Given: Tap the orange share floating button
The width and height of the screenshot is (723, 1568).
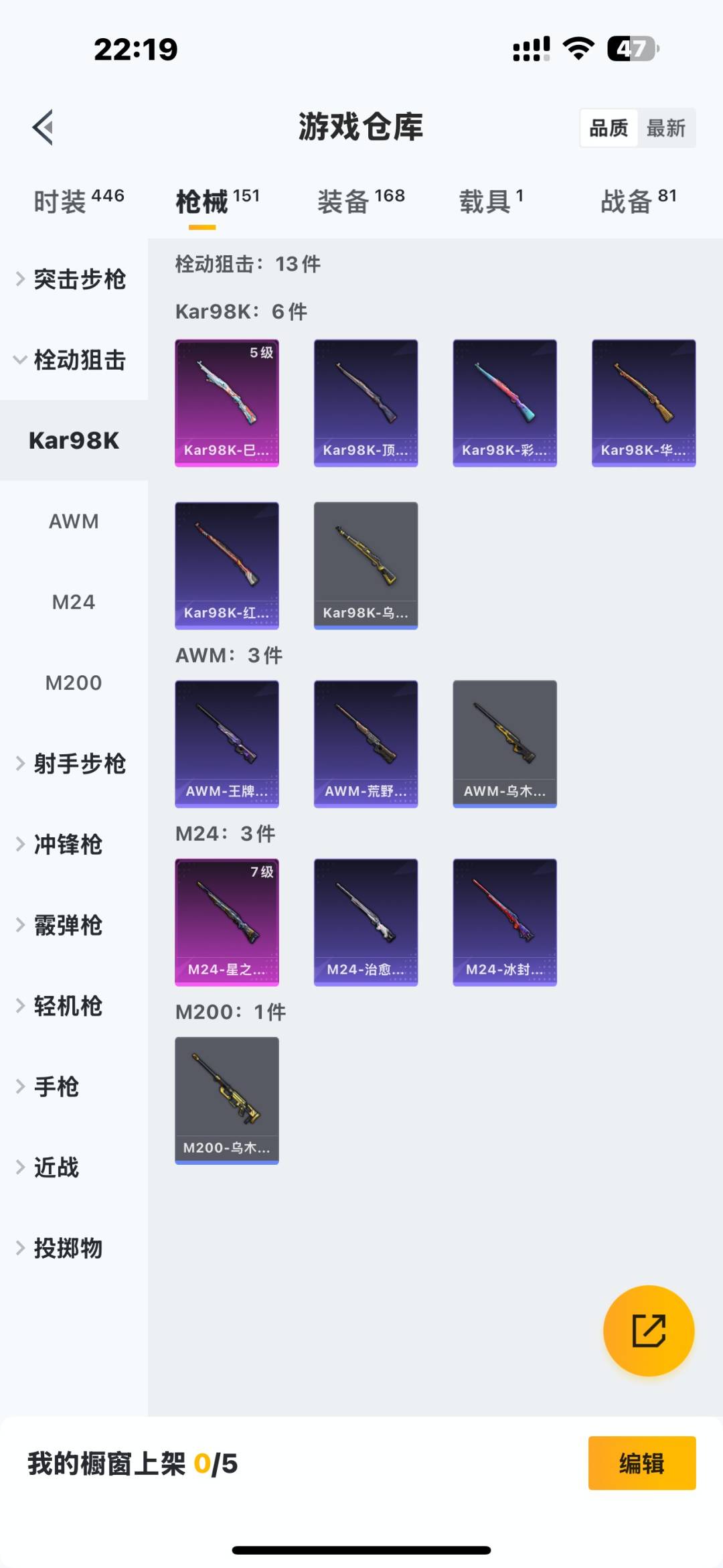Looking at the screenshot, I should tap(648, 1330).
